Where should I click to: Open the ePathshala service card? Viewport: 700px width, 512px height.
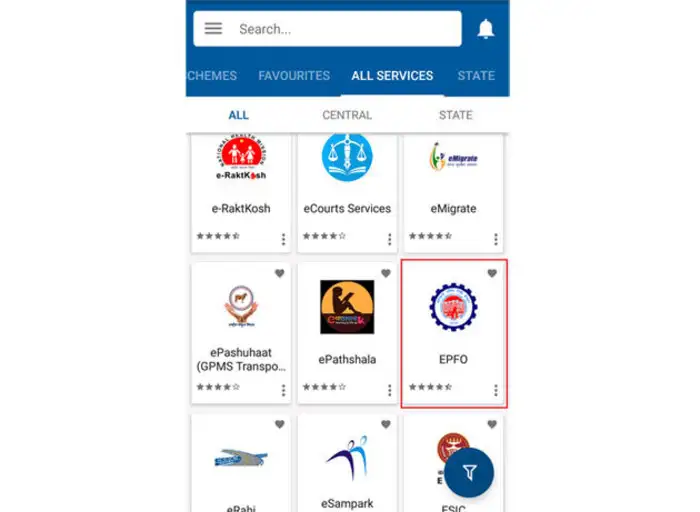(x=347, y=330)
